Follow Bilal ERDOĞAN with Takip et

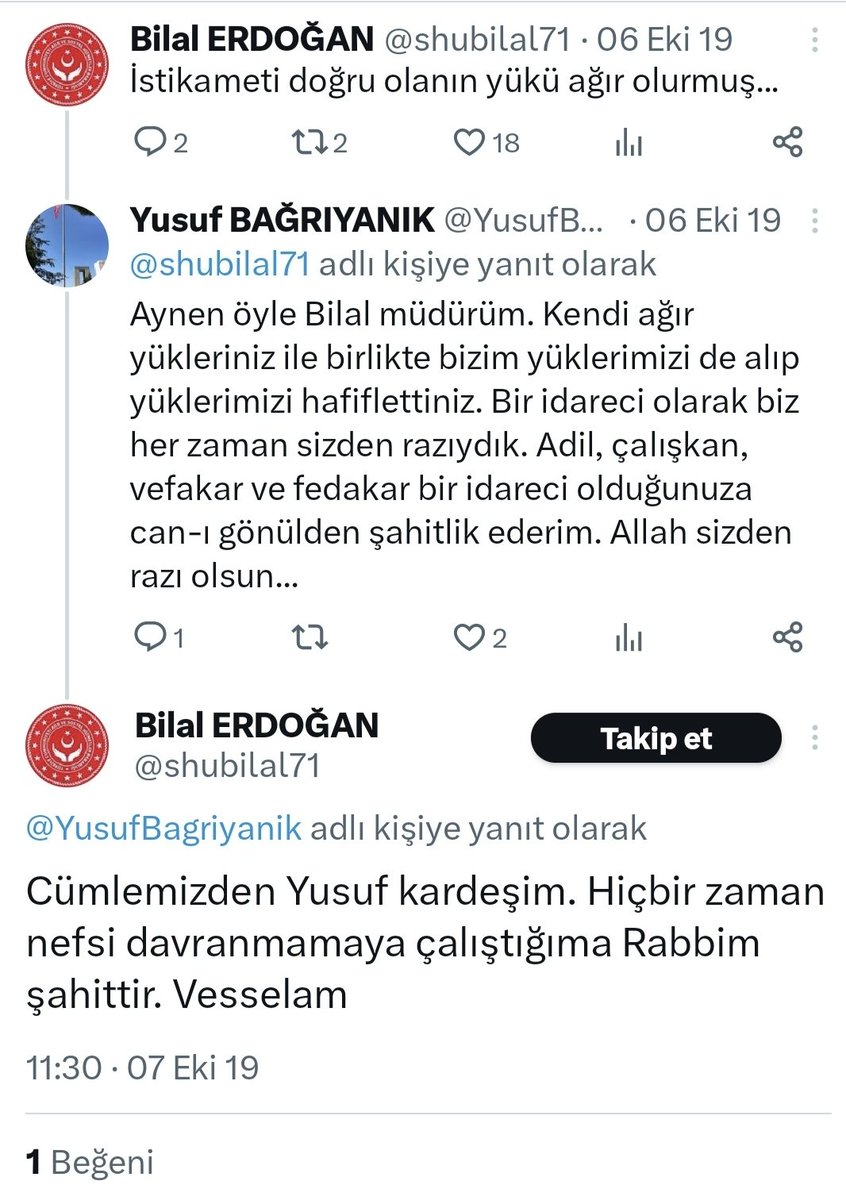(656, 739)
